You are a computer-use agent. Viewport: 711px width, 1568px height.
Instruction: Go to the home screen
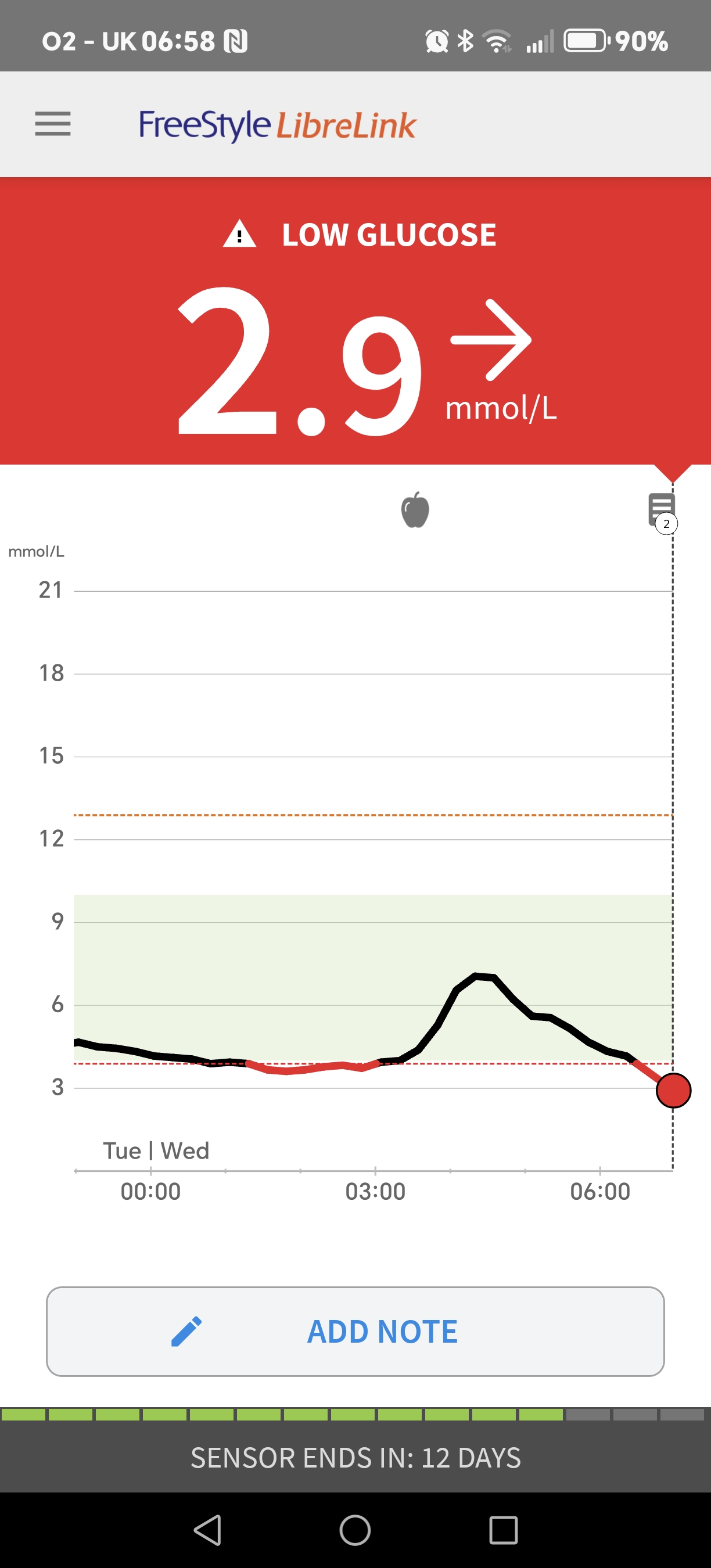(x=355, y=1530)
